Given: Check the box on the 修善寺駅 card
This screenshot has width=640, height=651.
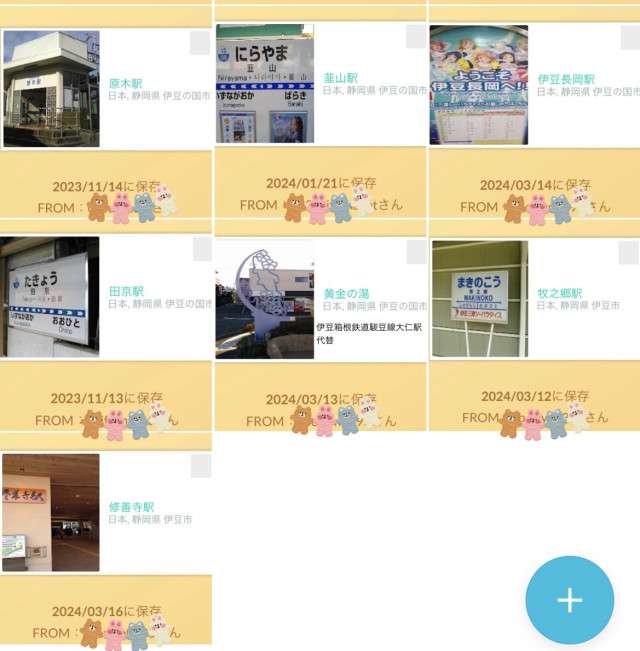Looking at the screenshot, I should click(201, 465).
